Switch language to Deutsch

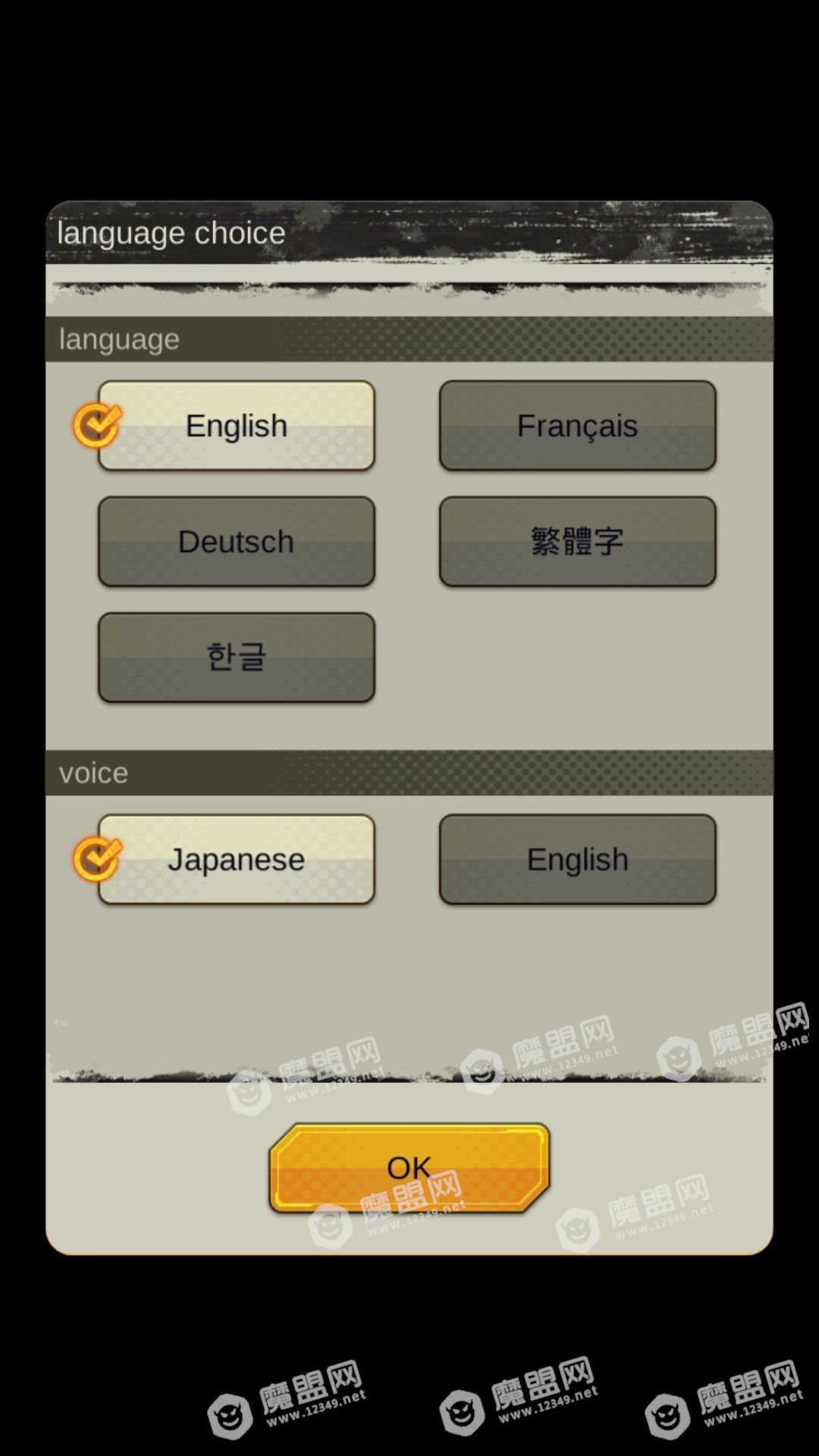click(236, 541)
